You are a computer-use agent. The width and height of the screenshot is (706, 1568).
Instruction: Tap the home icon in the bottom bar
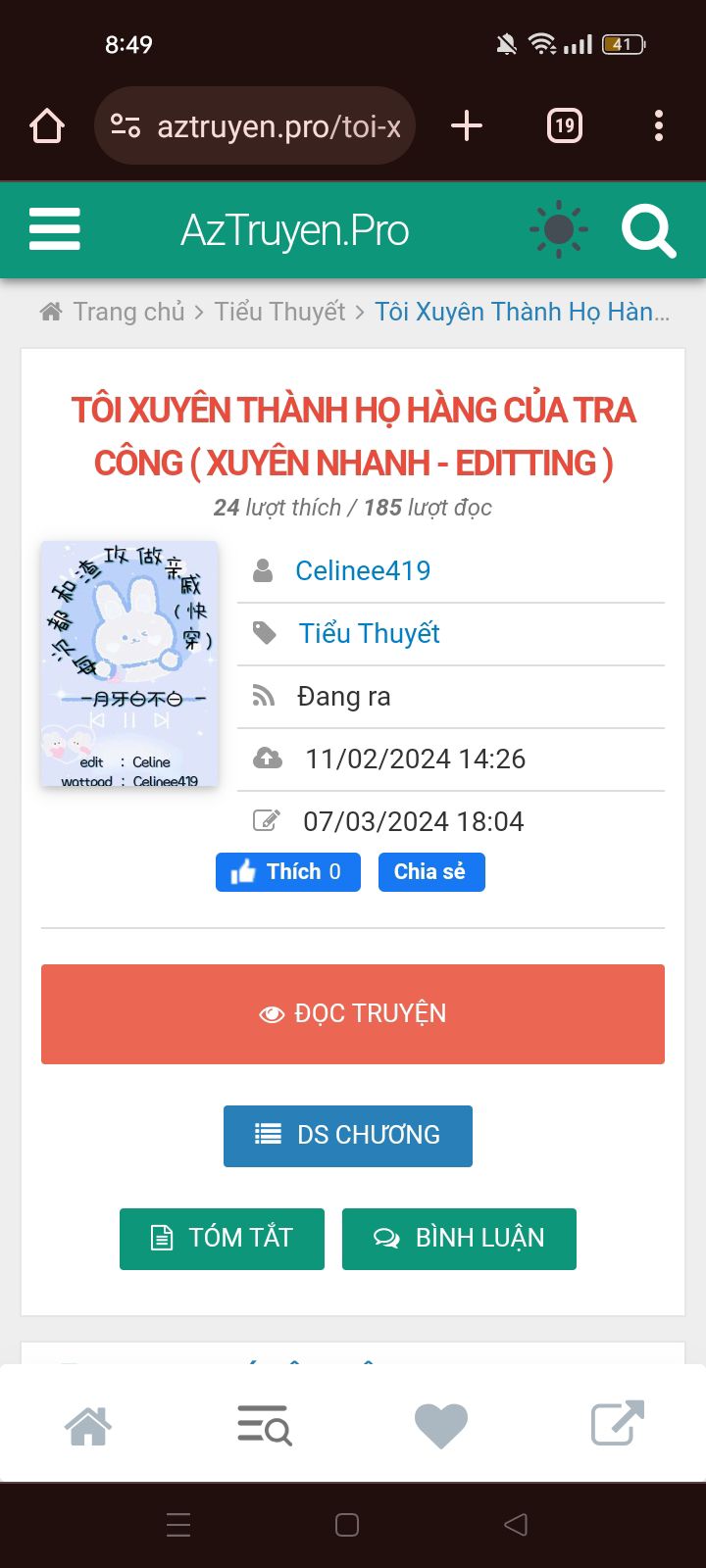point(88,1425)
